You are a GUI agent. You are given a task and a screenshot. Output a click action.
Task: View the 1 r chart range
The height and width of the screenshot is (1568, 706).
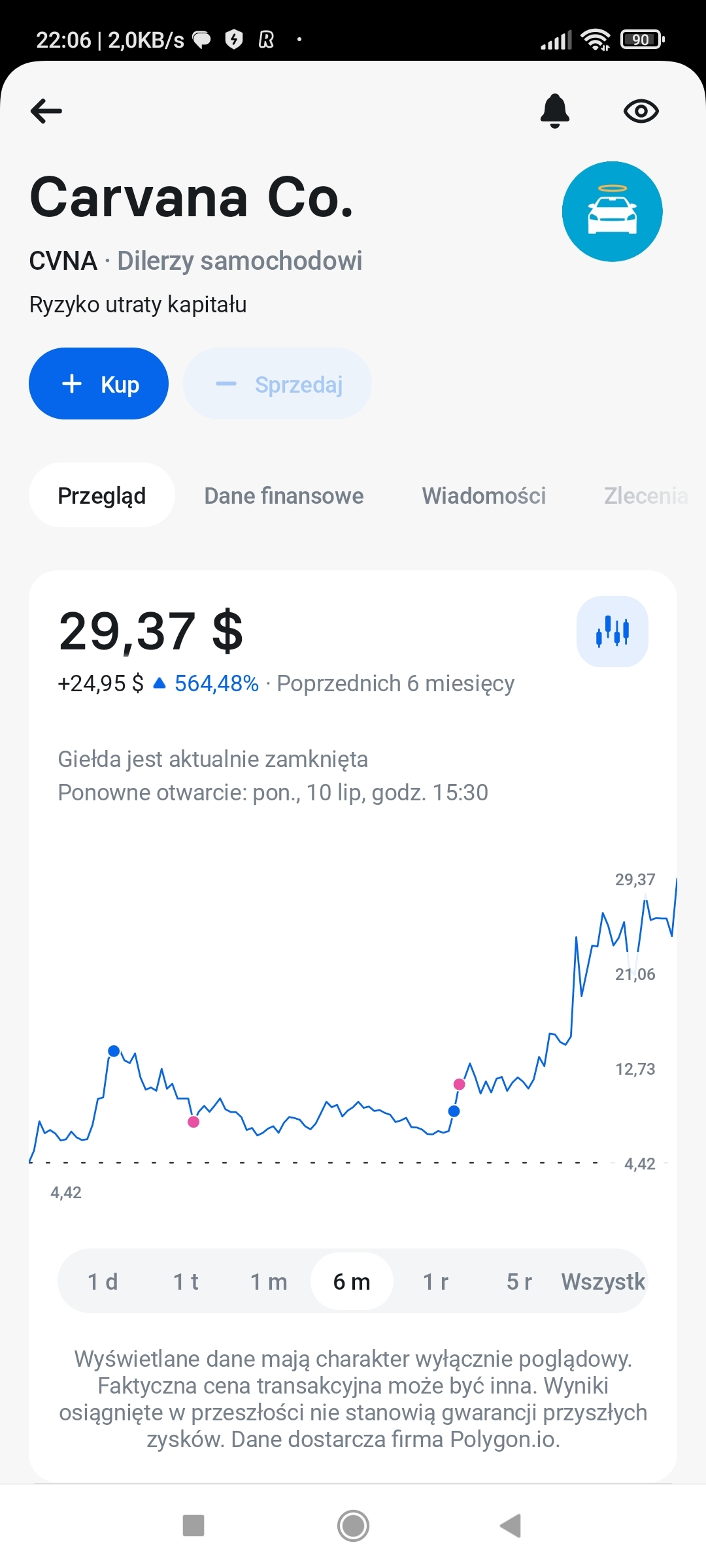pos(435,1282)
